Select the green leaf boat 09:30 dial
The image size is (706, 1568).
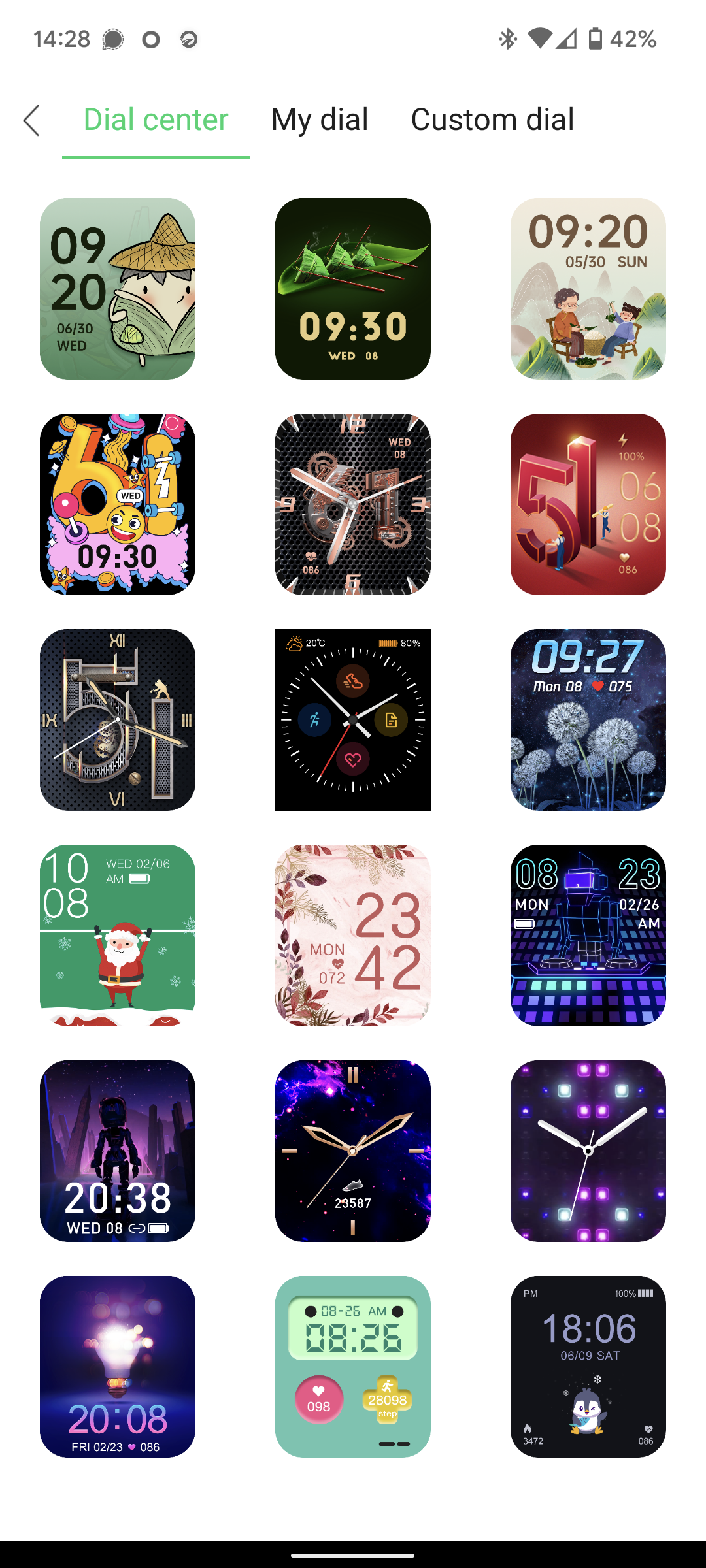353,289
